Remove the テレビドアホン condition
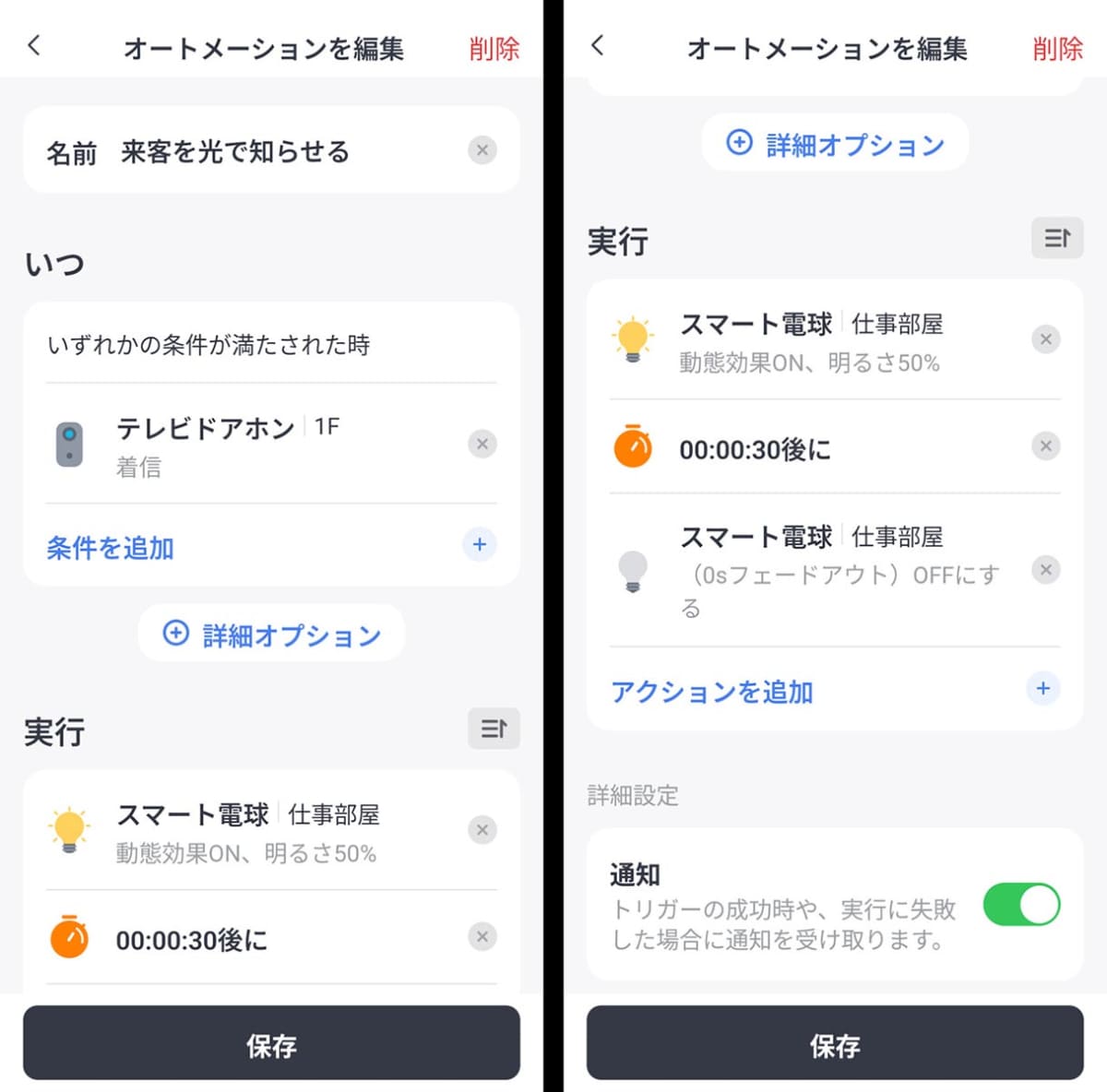The height and width of the screenshot is (1092, 1107). pyautogui.click(x=482, y=444)
